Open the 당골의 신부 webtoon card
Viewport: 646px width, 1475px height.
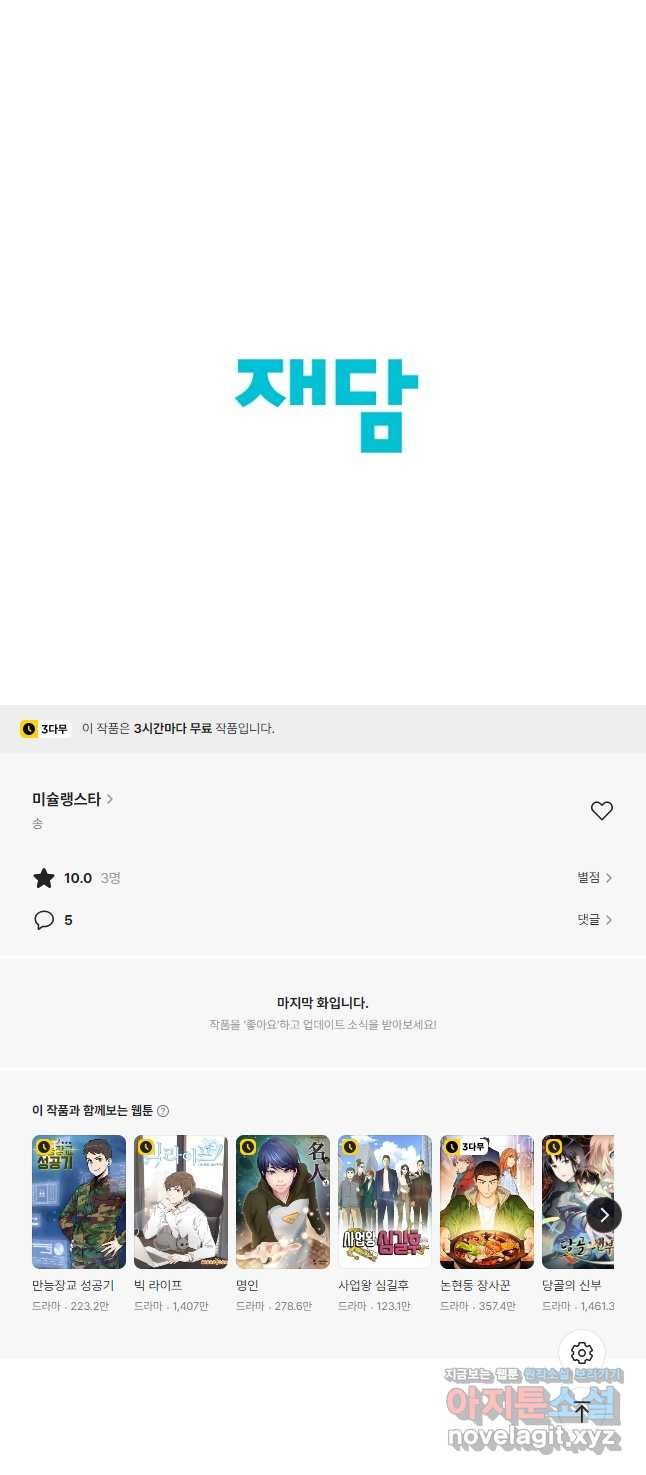[x=578, y=1224]
